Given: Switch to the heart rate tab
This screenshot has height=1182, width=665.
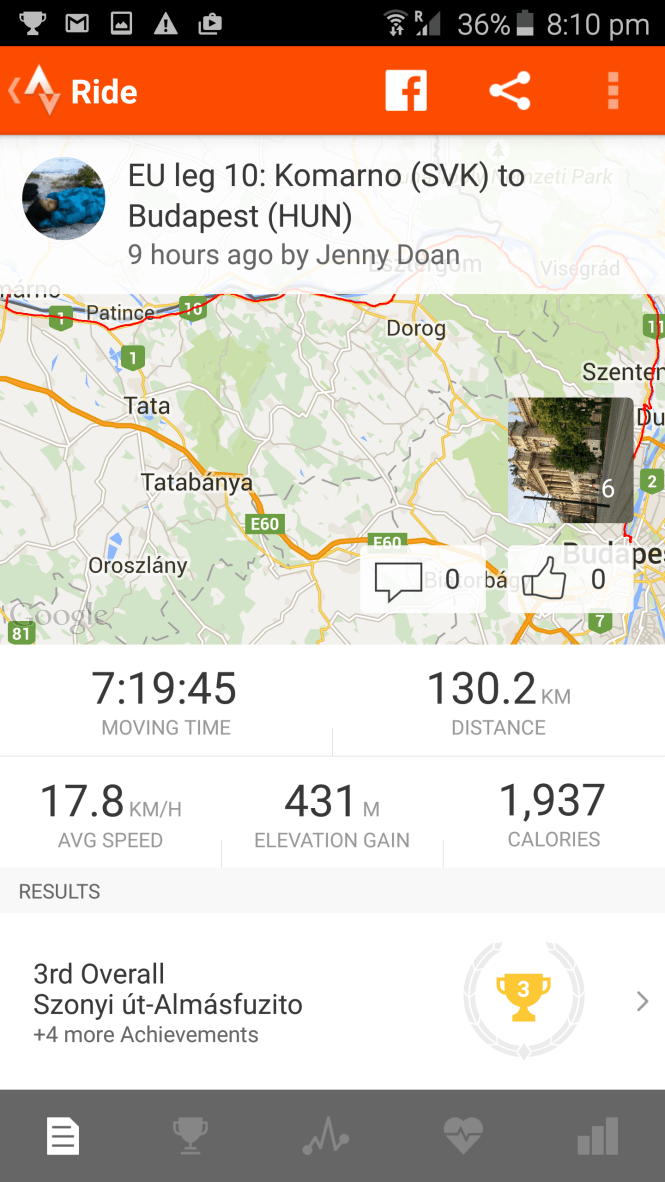Looking at the screenshot, I should [x=463, y=1136].
